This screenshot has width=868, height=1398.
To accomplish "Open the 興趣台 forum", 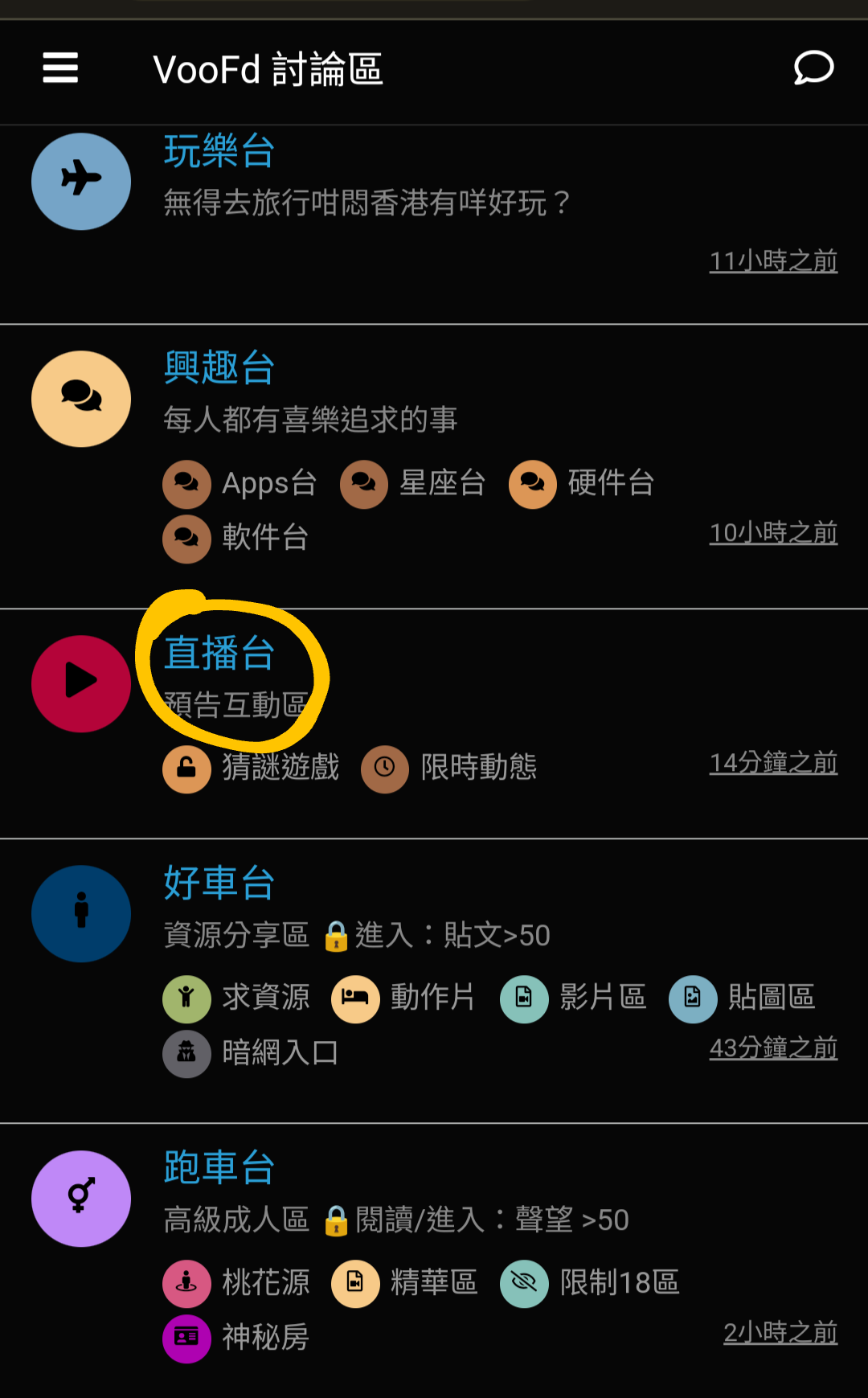I will coord(219,368).
